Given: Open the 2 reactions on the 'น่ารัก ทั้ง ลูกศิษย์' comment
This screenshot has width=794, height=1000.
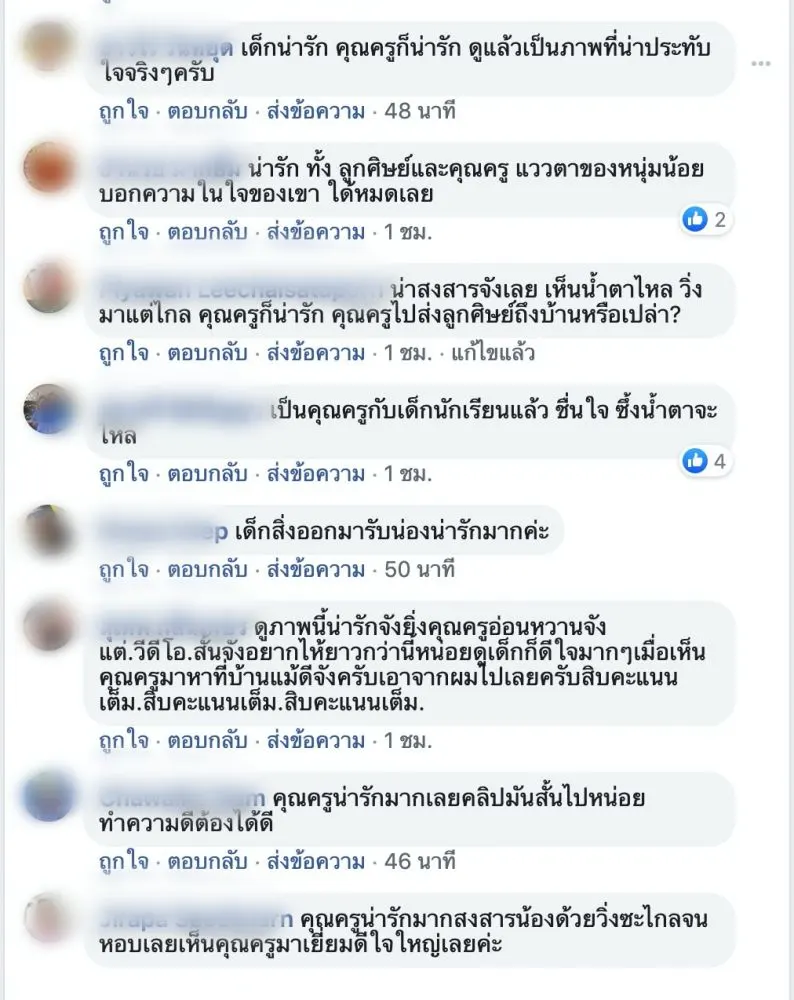Looking at the screenshot, I should coord(705,220).
